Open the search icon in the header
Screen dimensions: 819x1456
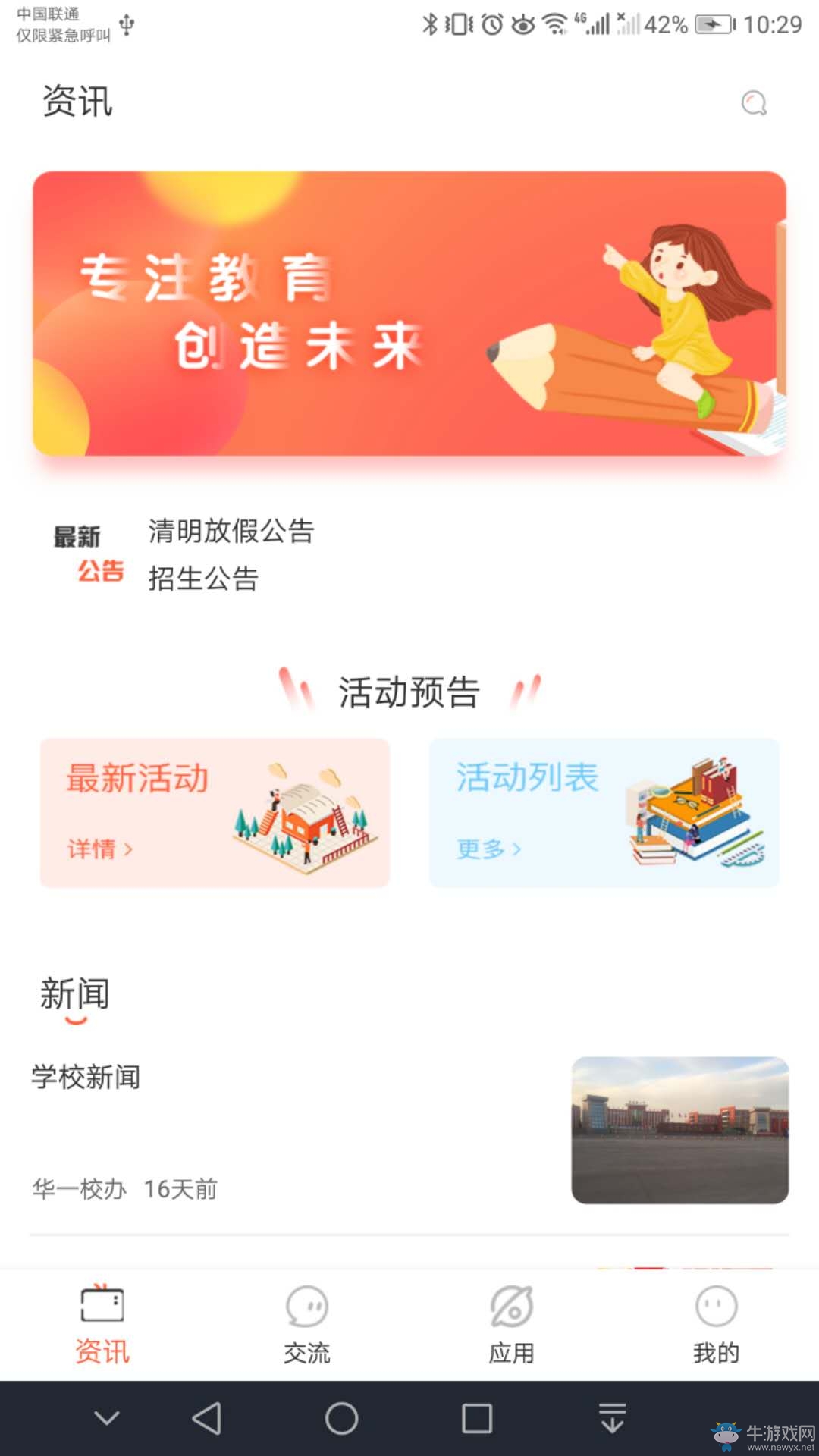pyautogui.click(x=754, y=103)
